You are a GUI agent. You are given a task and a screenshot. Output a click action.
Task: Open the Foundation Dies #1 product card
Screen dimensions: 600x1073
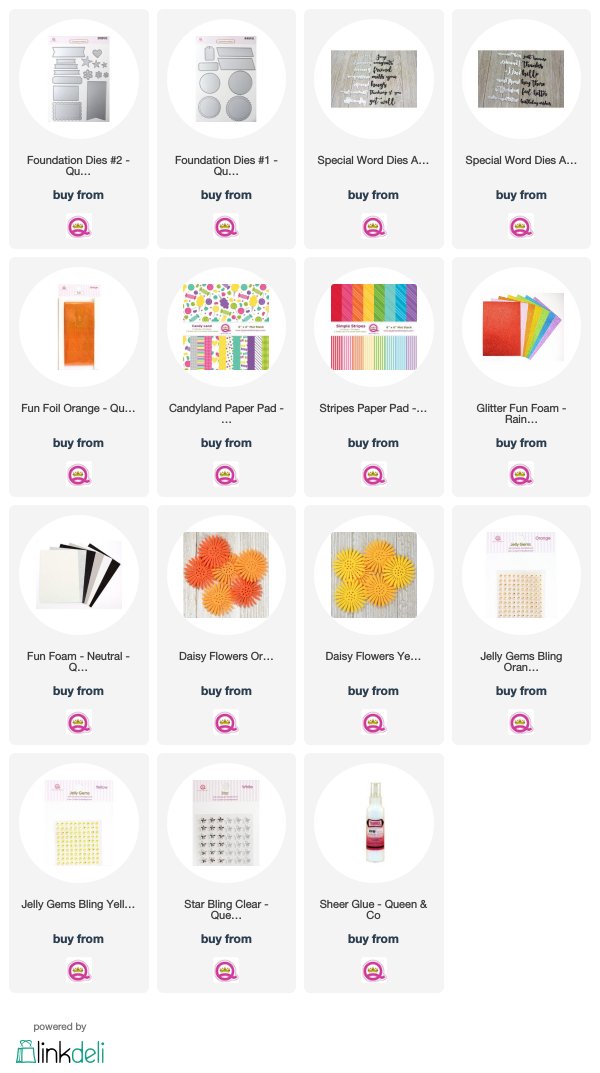(226, 129)
